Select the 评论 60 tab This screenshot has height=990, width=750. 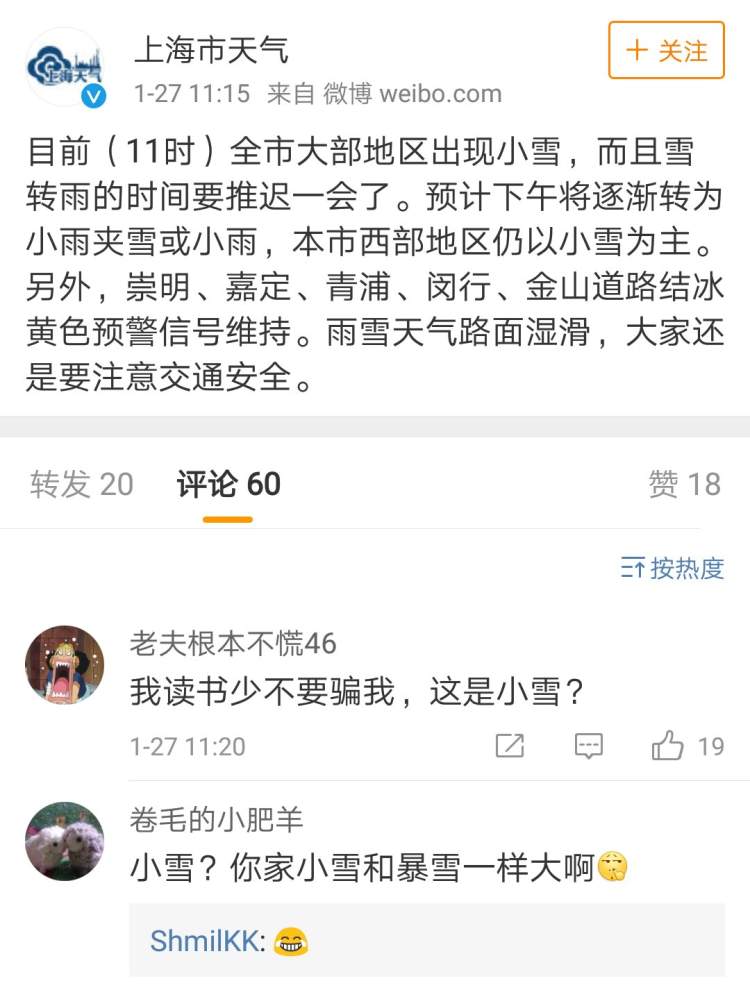(x=228, y=484)
